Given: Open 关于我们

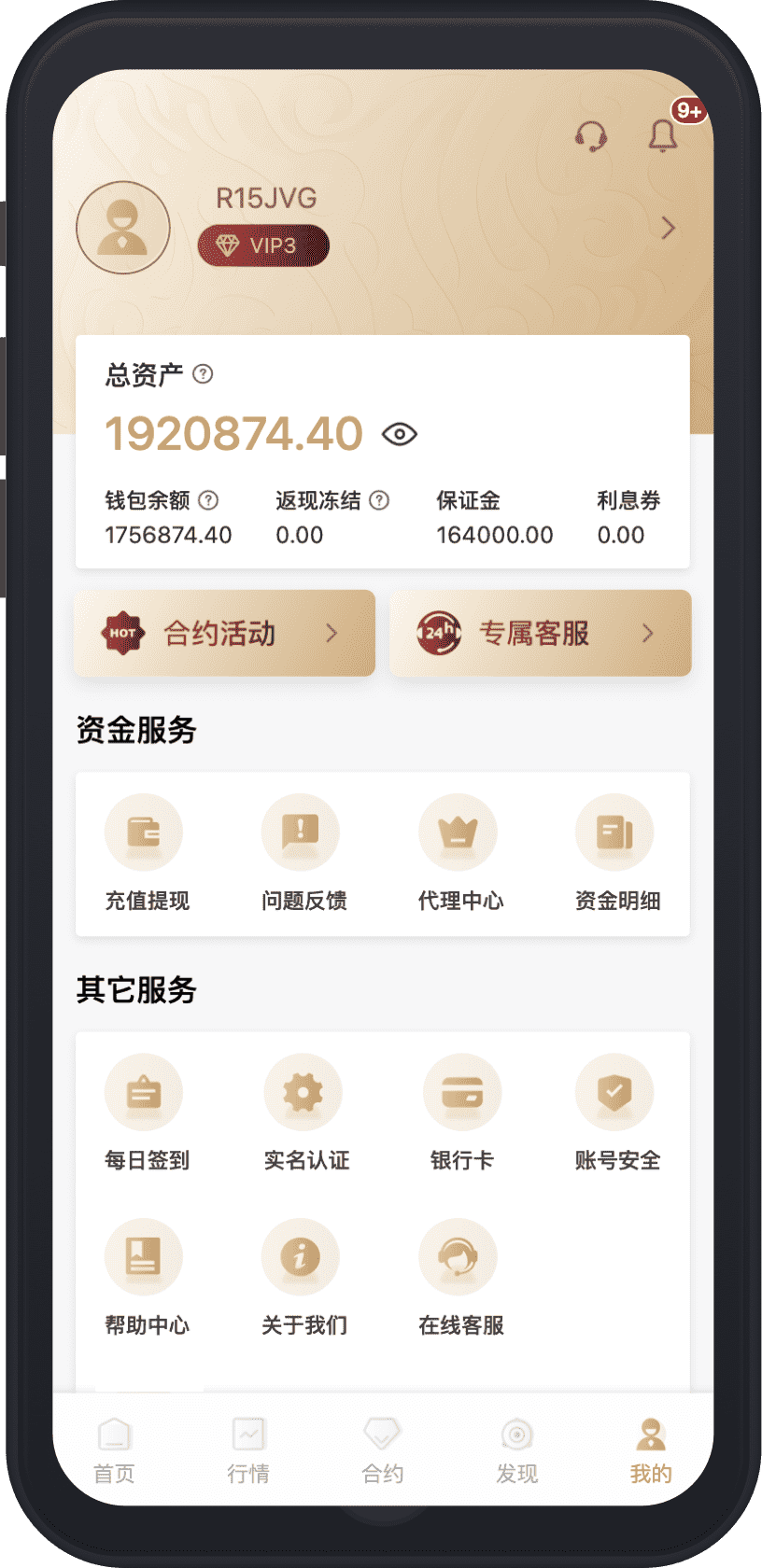Looking at the screenshot, I should point(303,1276).
